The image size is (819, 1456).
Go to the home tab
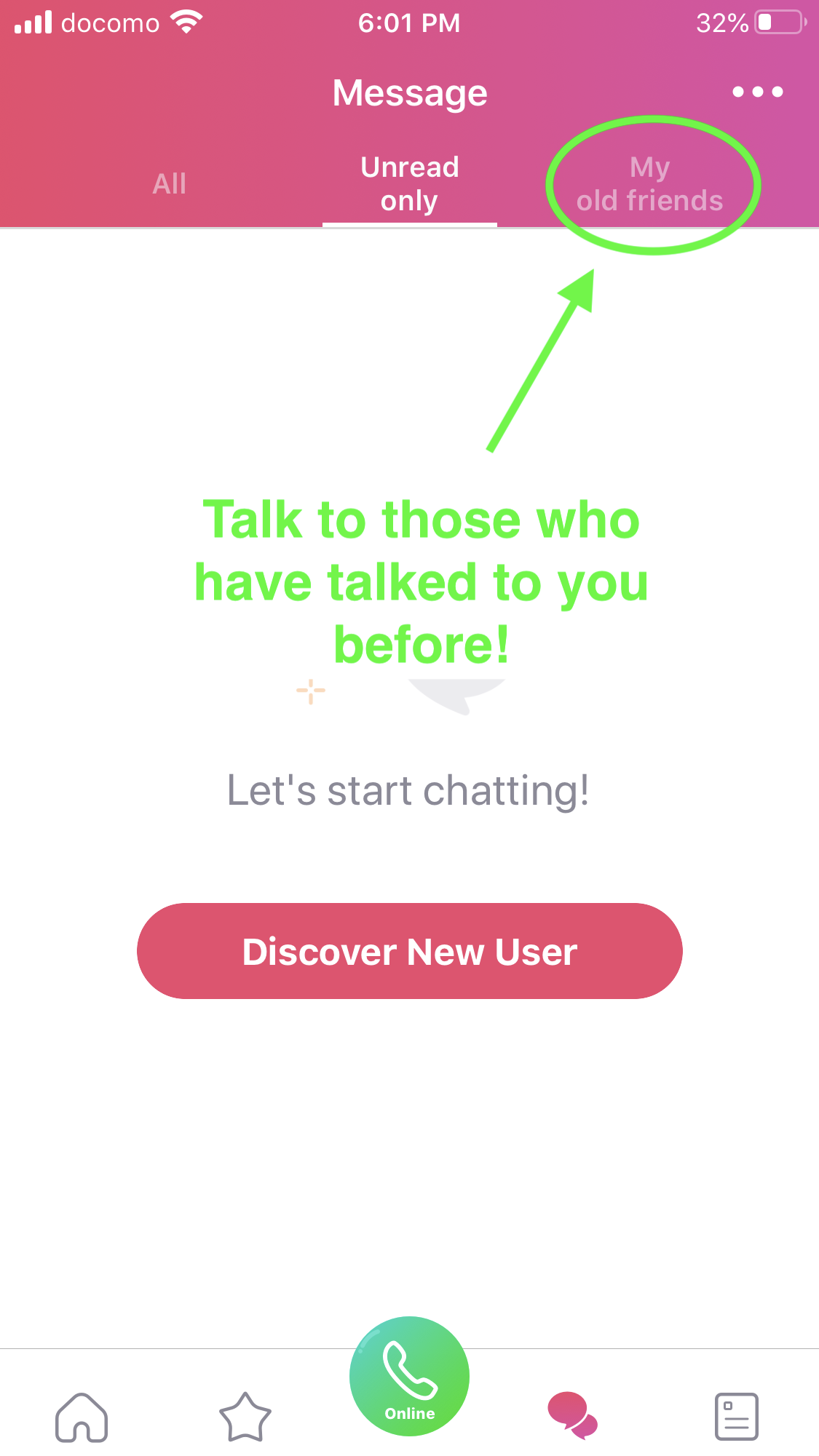[x=82, y=1417]
